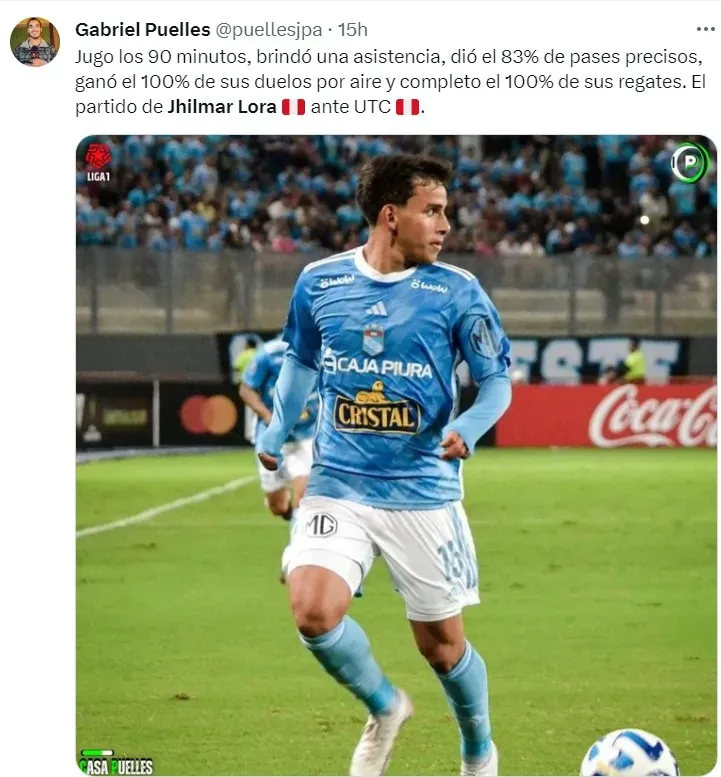Screen dimensions: 721x777
Task: Open the 15h timestamp link
Action: [352, 30]
